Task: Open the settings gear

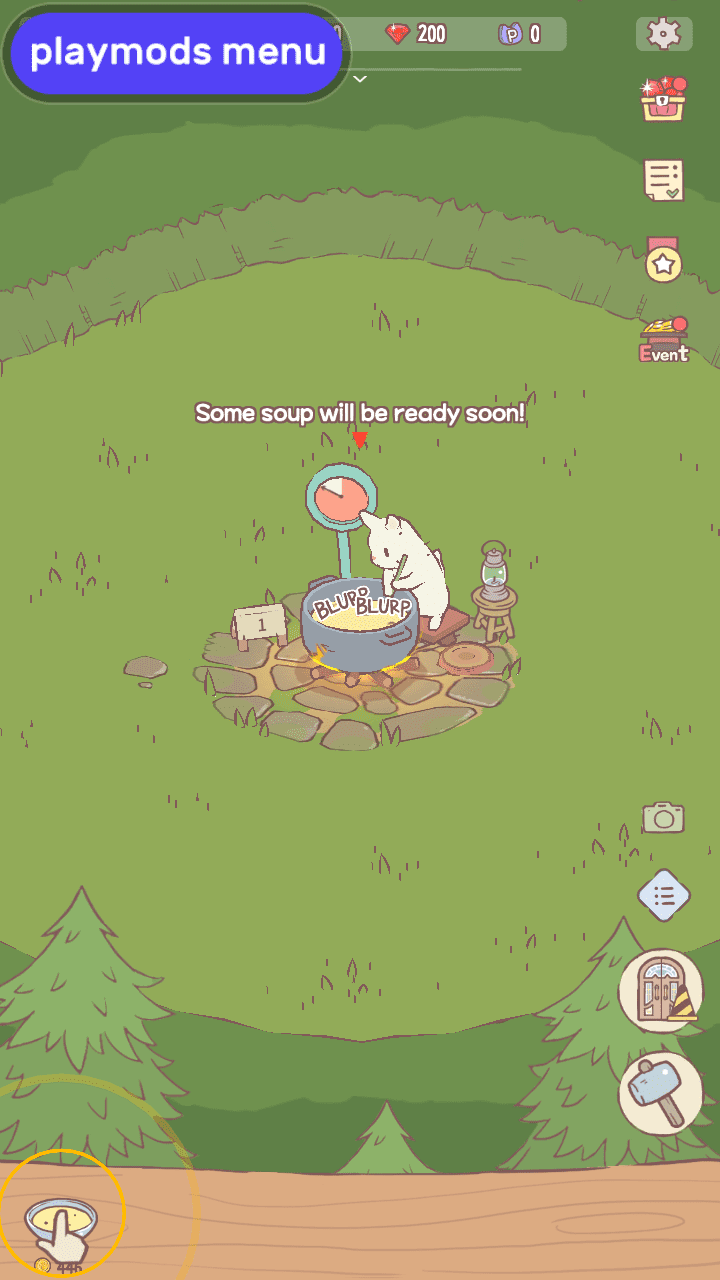Action: click(x=663, y=34)
